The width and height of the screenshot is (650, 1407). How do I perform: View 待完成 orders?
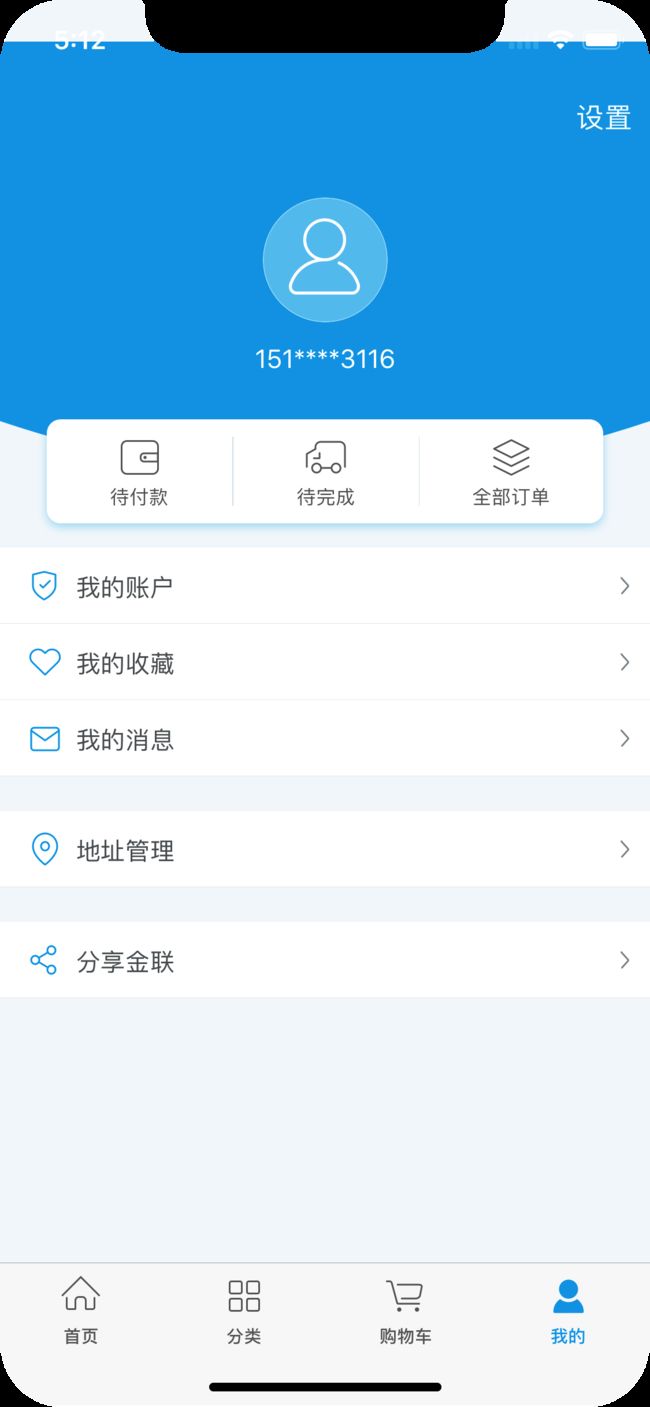point(325,472)
